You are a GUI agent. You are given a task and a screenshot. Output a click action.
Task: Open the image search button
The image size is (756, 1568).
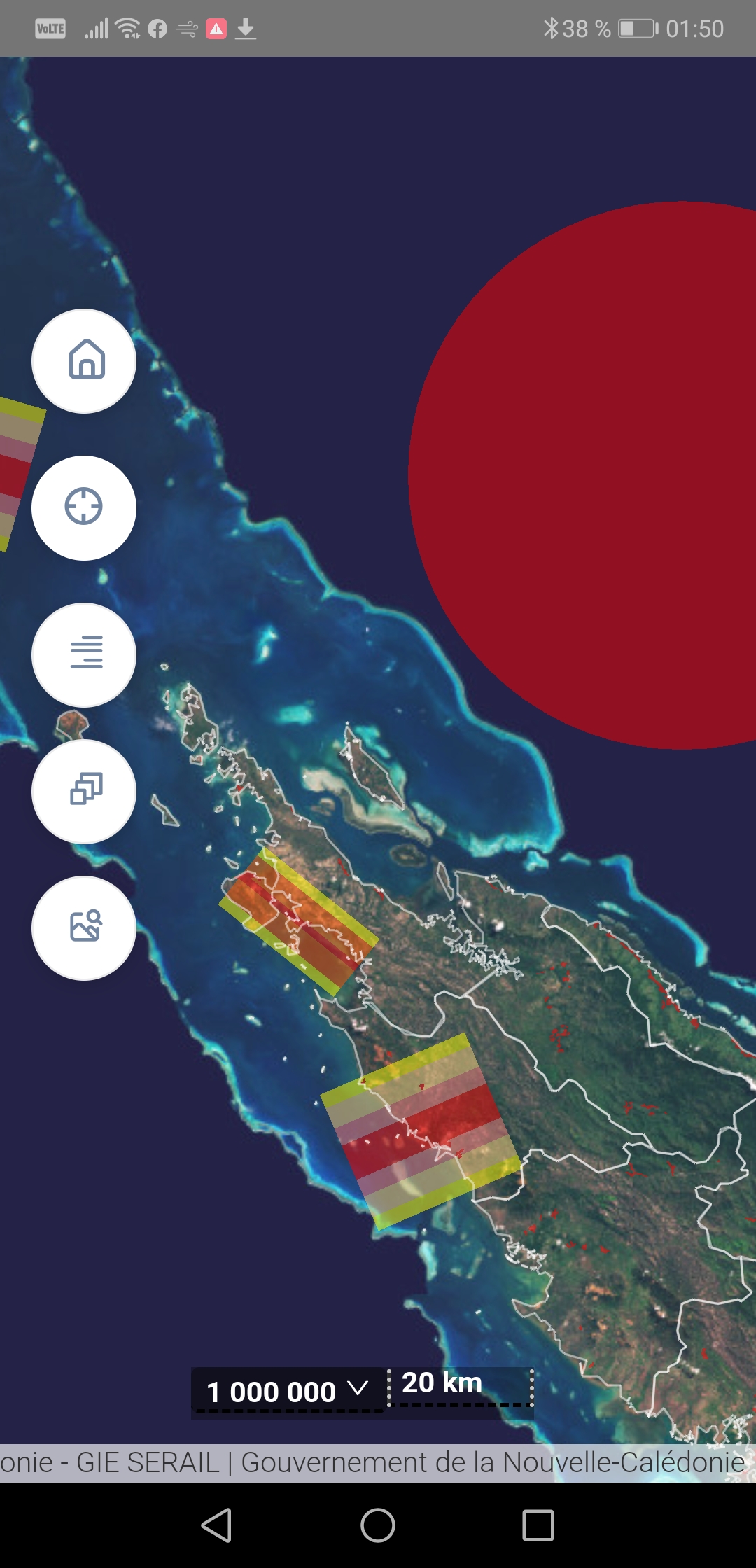84,928
